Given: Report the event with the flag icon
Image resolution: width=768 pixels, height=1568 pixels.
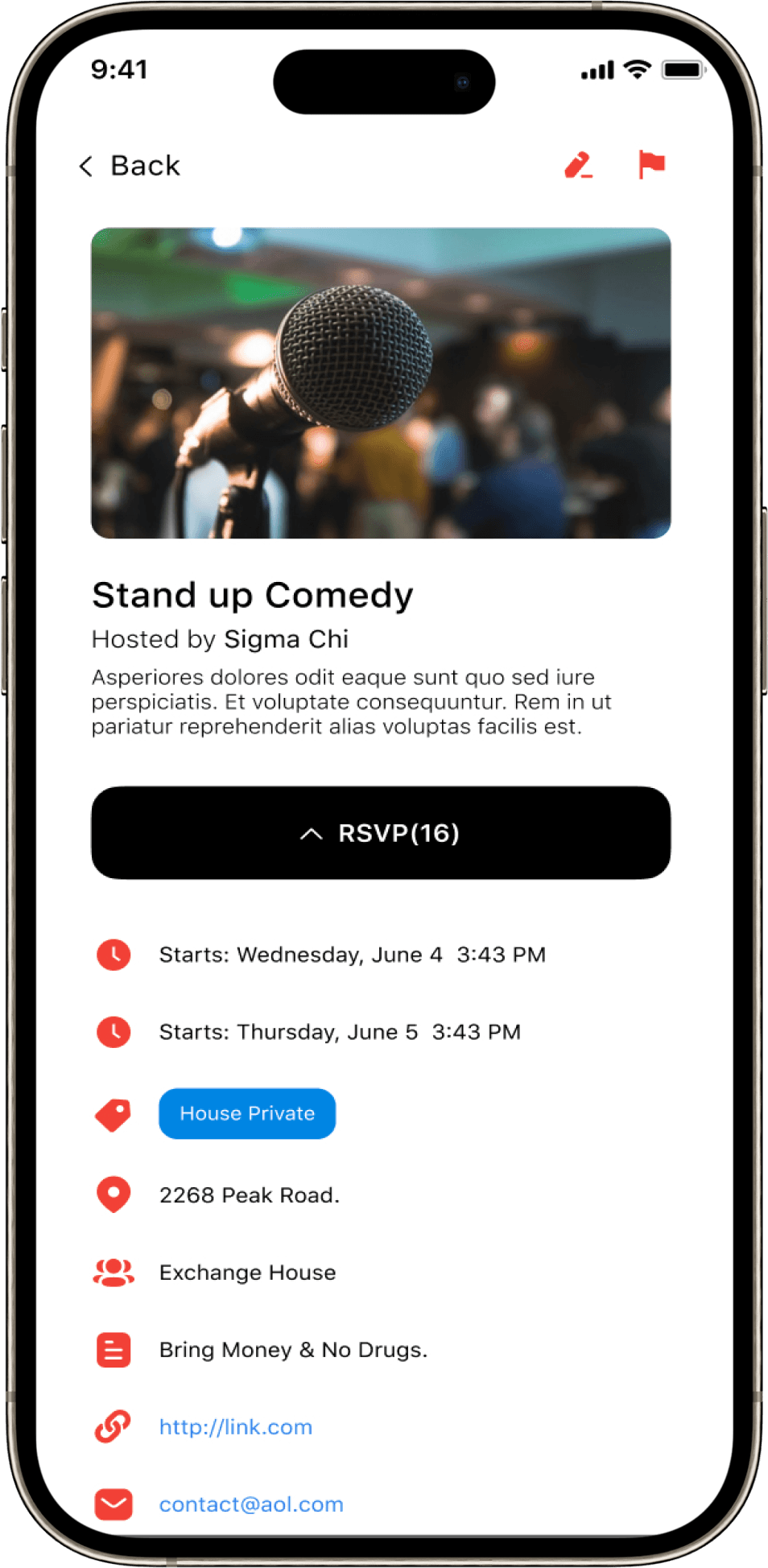Looking at the screenshot, I should 650,164.
